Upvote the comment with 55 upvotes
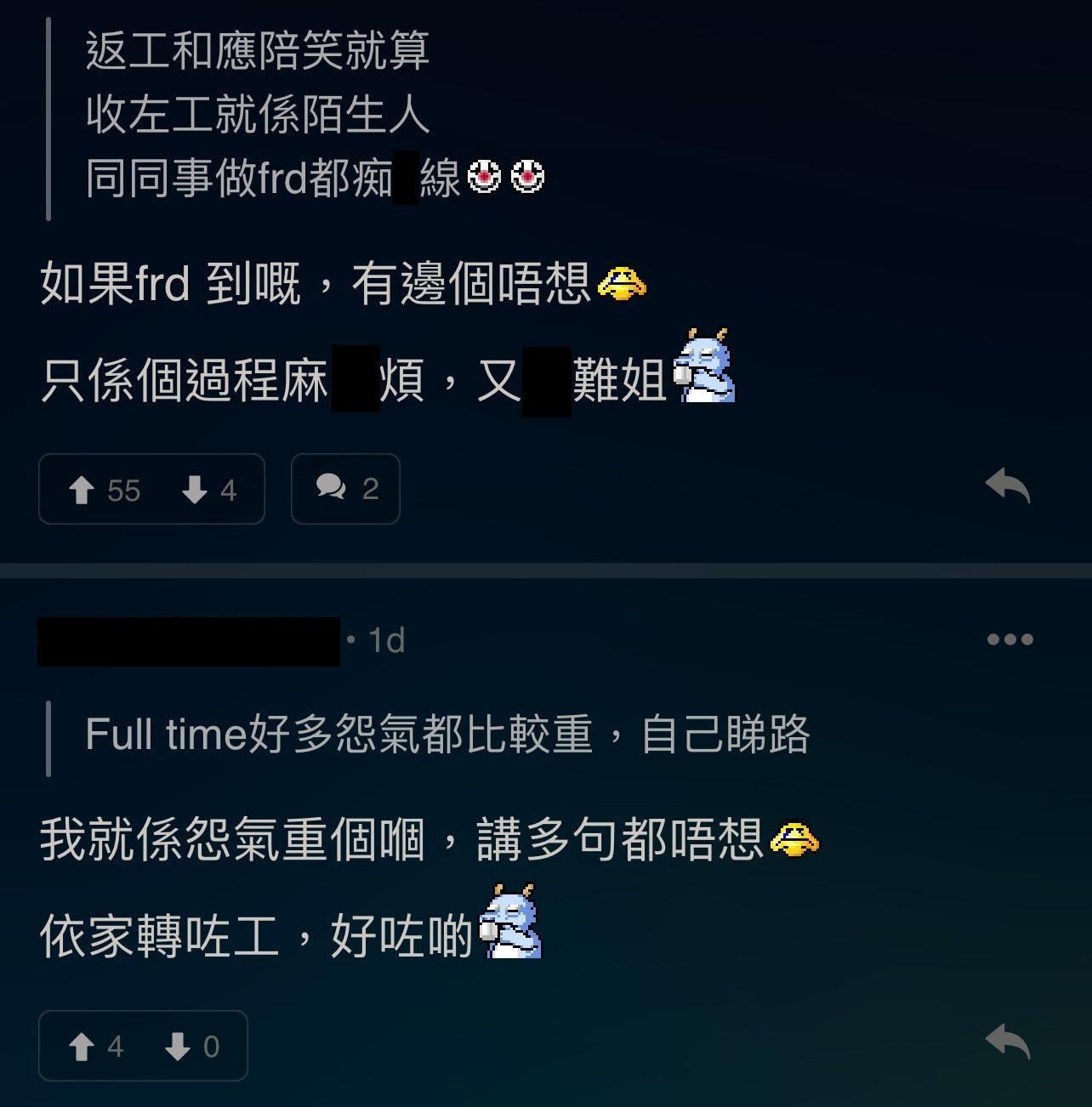 tap(82, 490)
